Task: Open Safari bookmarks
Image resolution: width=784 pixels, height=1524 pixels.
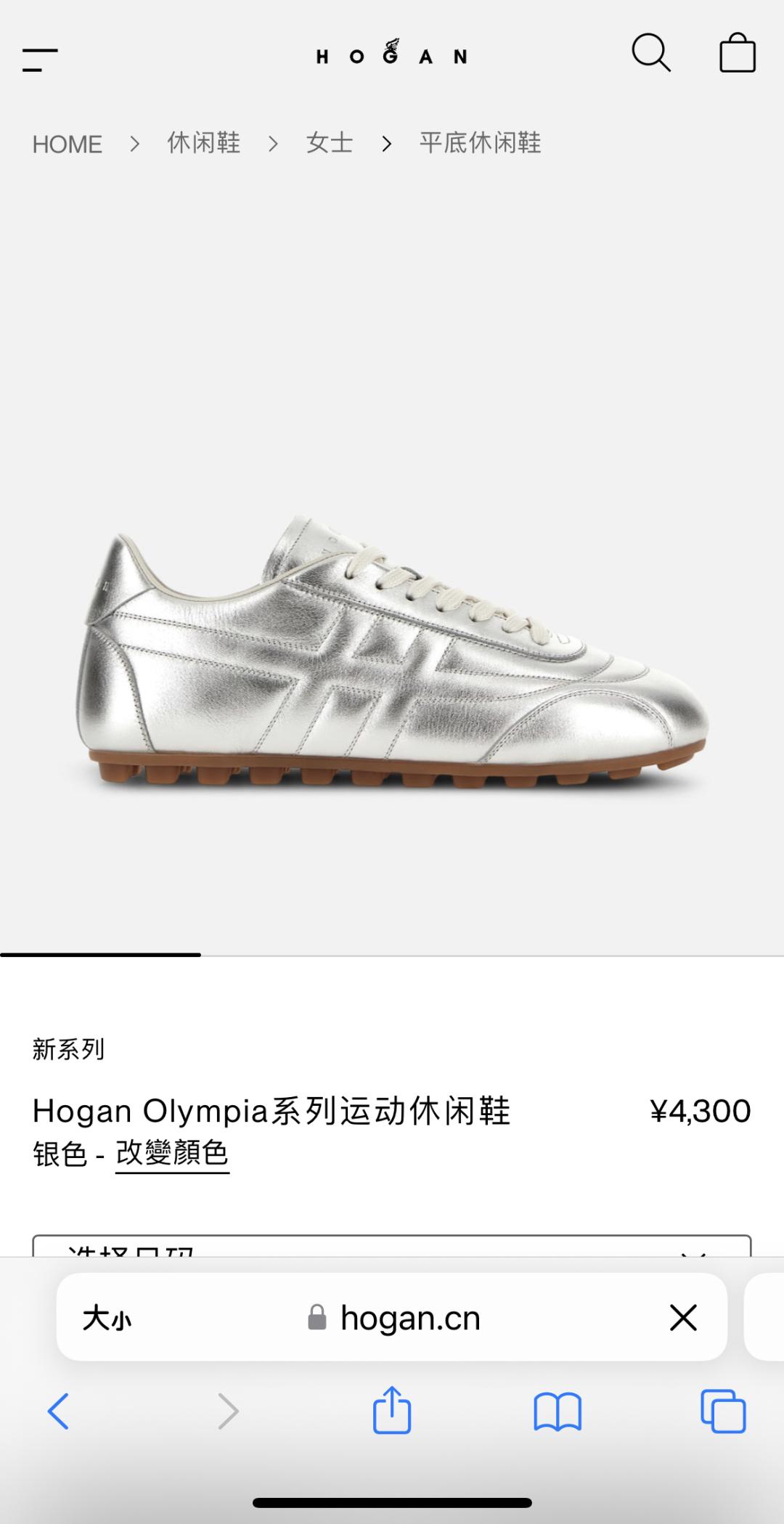Action: pos(557,1411)
